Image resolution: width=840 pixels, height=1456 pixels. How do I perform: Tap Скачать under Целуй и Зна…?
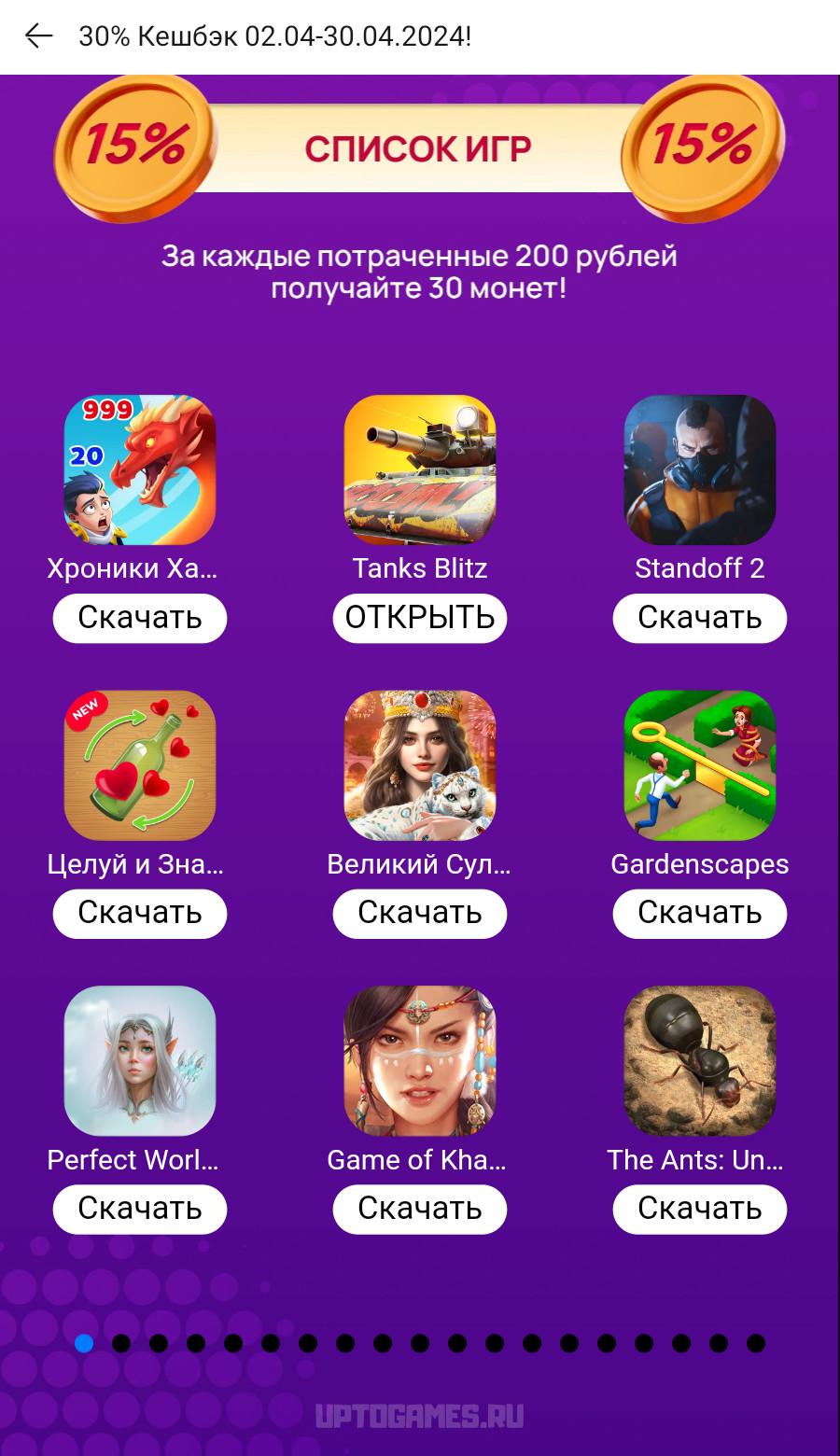pyautogui.click(x=140, y=913)
